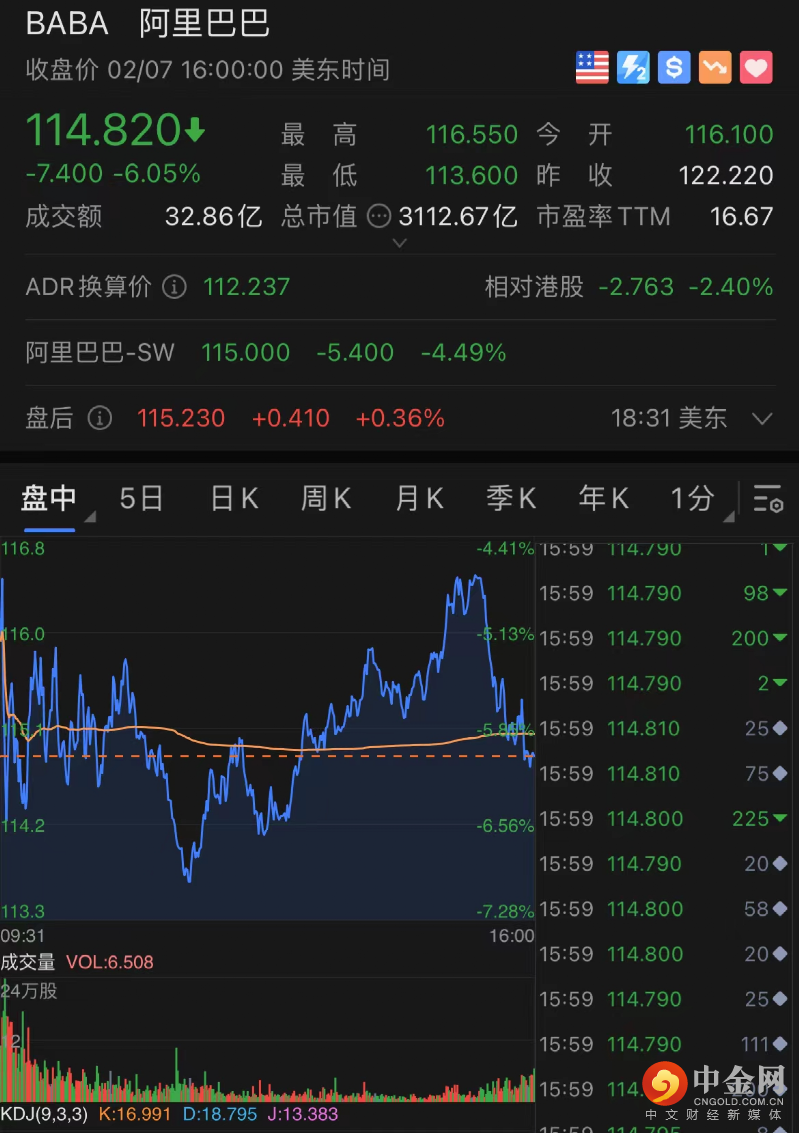Show the 季K chart
799x1133 pixels.
[511, 498]
